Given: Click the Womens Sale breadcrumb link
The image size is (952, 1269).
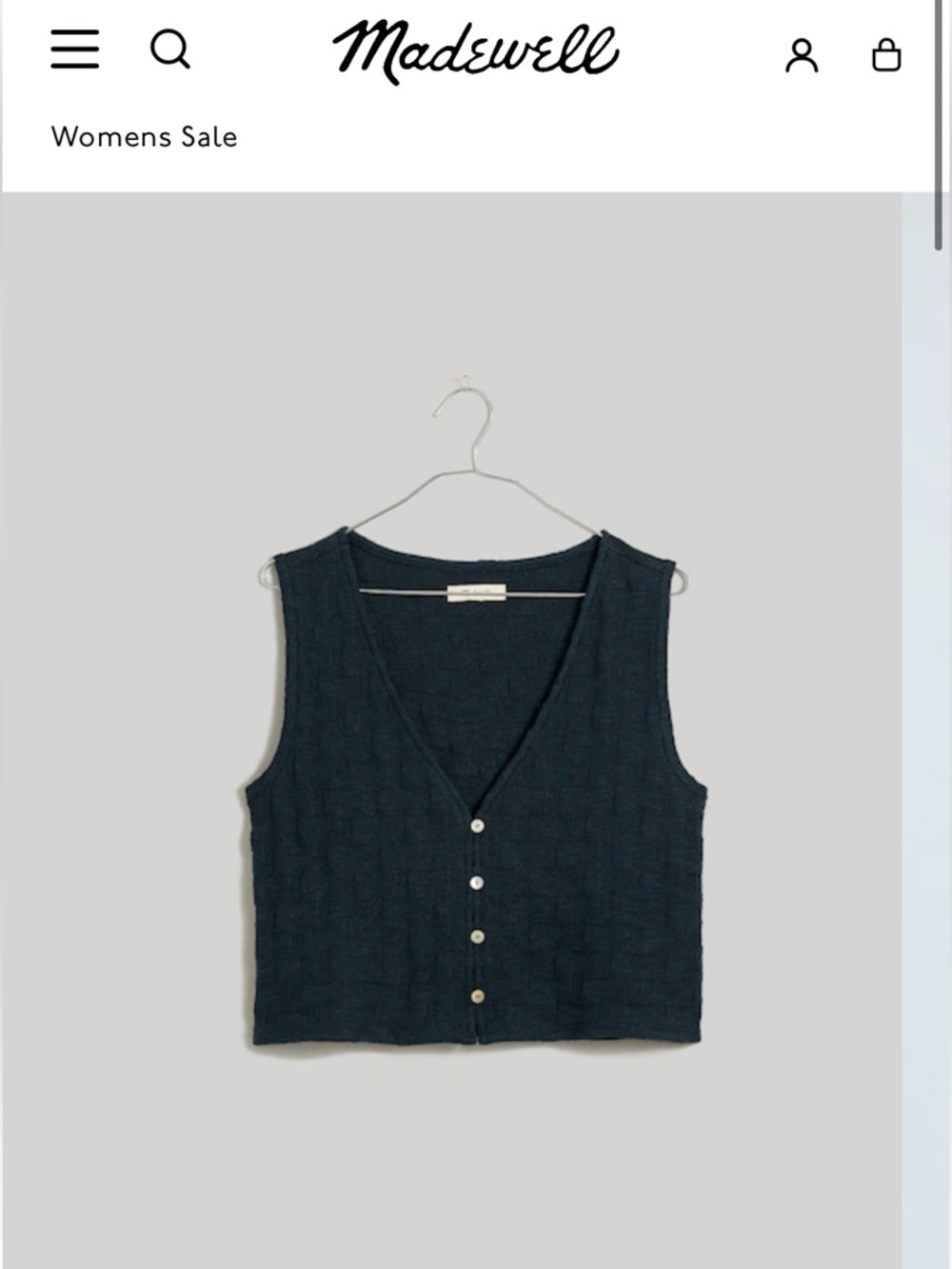Looking at the screenshot, I should pyautogui.click(x=145, y=137).
